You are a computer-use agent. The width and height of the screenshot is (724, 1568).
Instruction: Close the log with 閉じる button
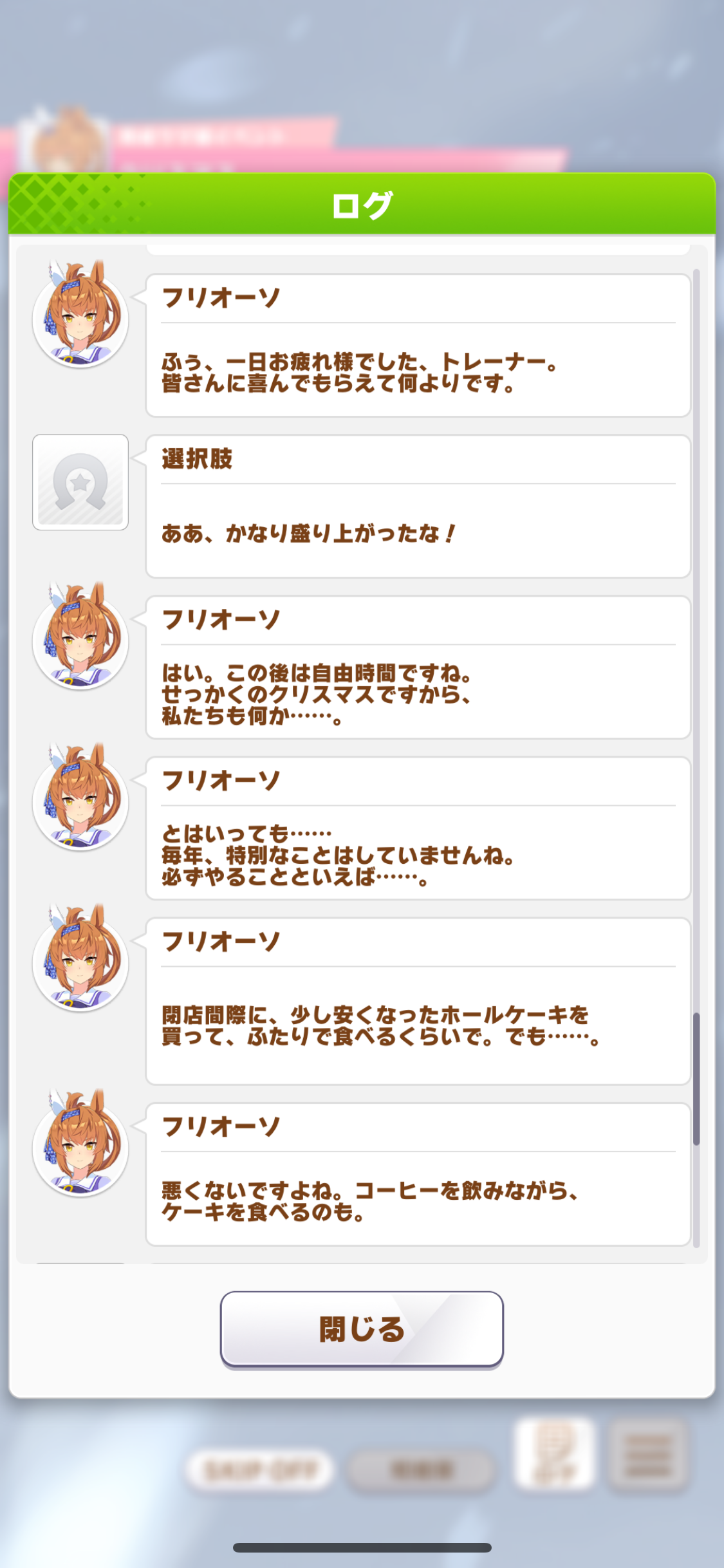362,1329
